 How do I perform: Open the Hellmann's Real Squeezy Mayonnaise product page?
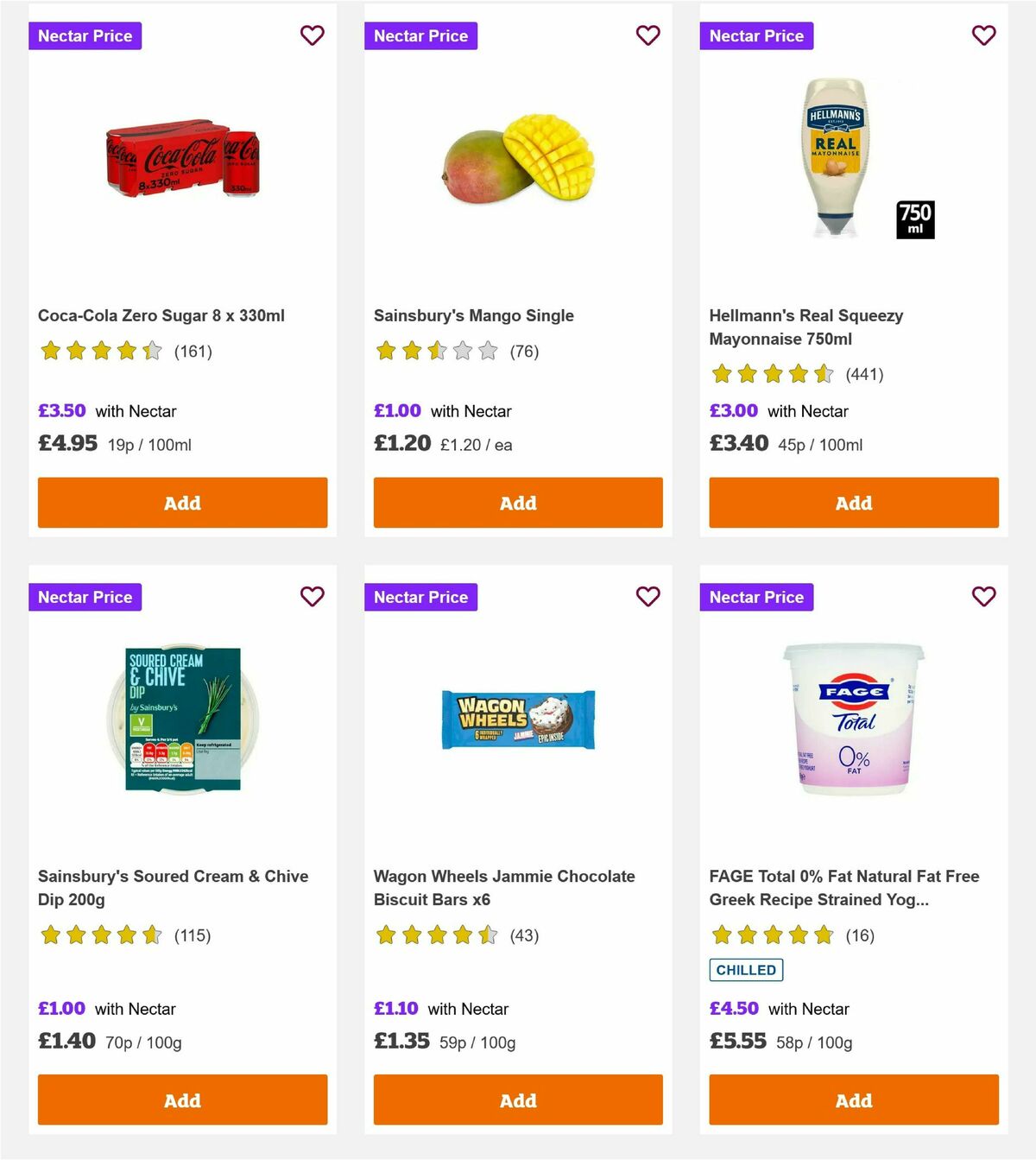point(805,326)
